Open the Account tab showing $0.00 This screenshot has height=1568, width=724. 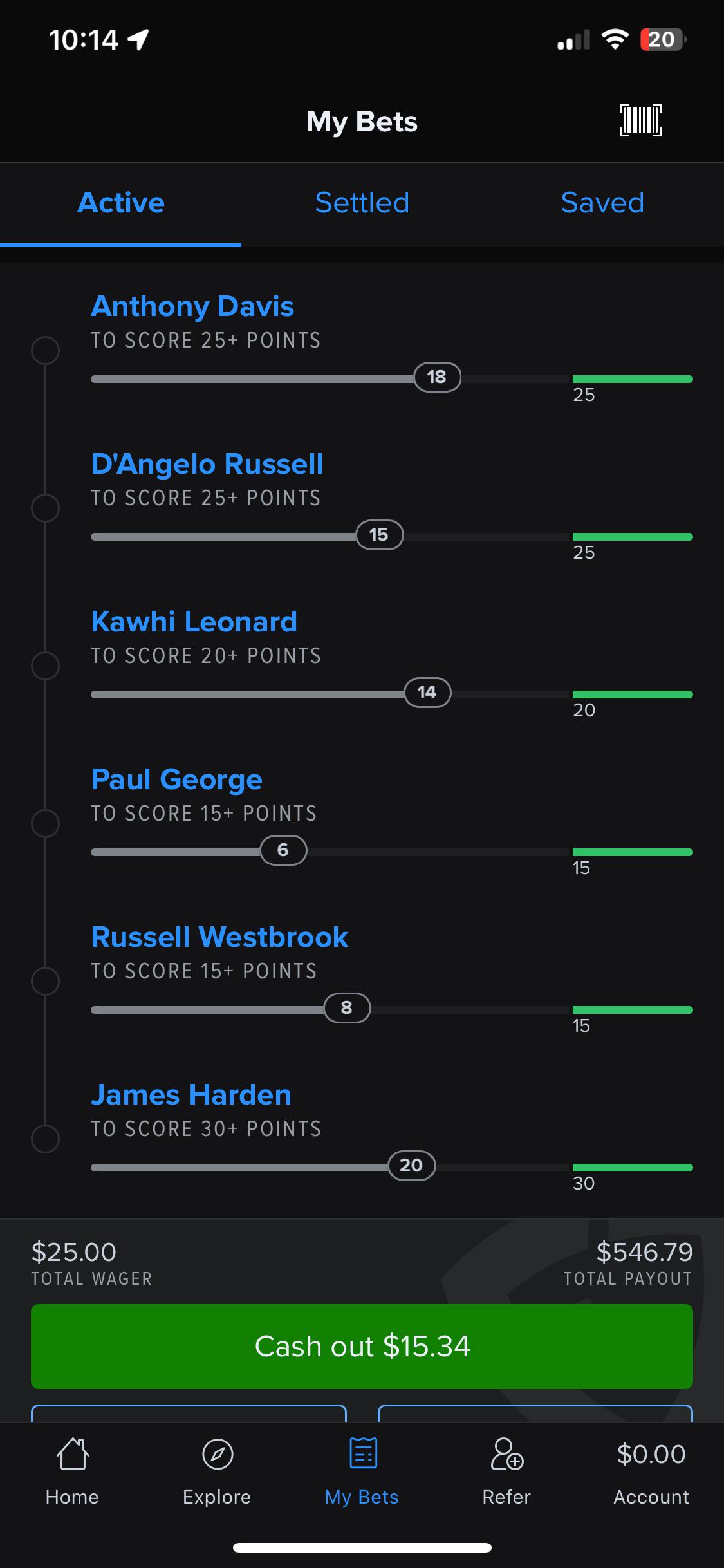point(651,1471)
